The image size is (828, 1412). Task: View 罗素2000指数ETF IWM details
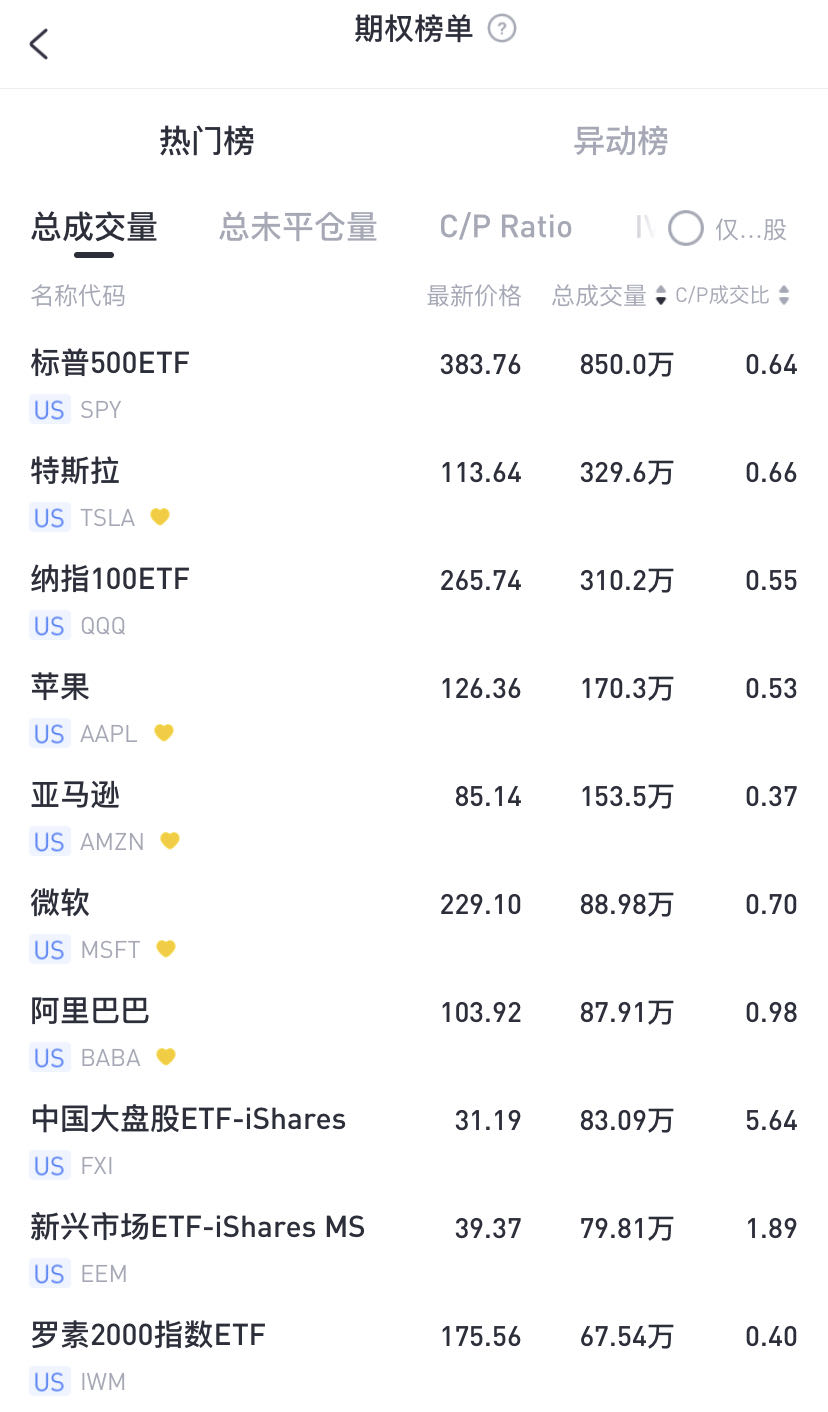414,1356
